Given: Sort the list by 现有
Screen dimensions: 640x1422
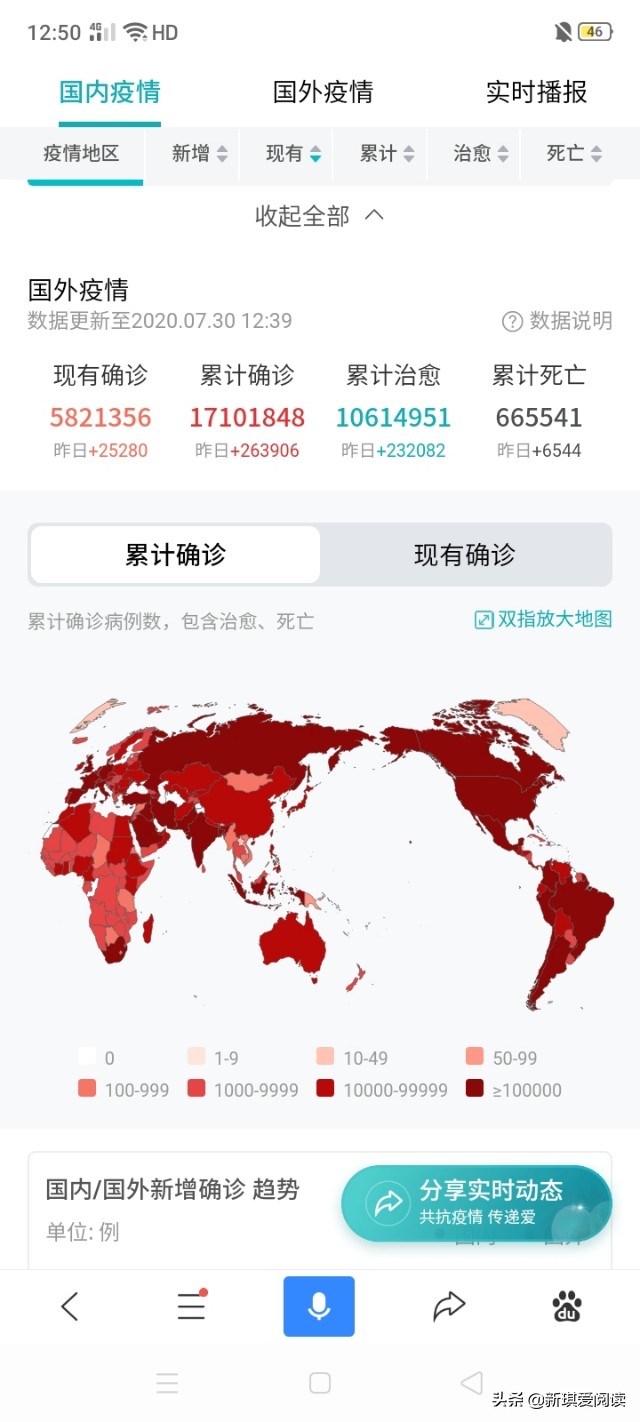Looking at the screenshot, I should [x=293, y=153].
